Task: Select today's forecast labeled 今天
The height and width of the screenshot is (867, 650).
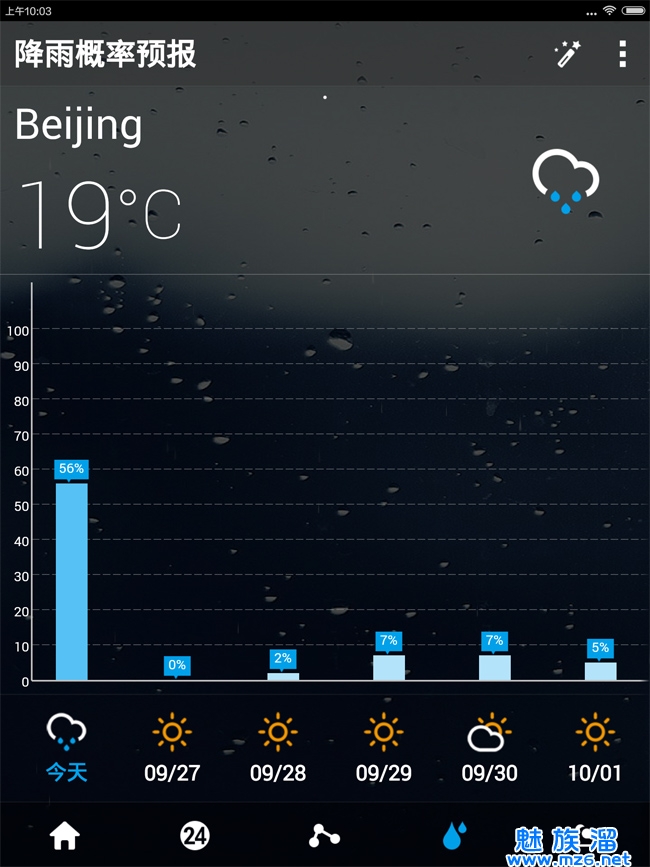Action: tap(66, 748)
